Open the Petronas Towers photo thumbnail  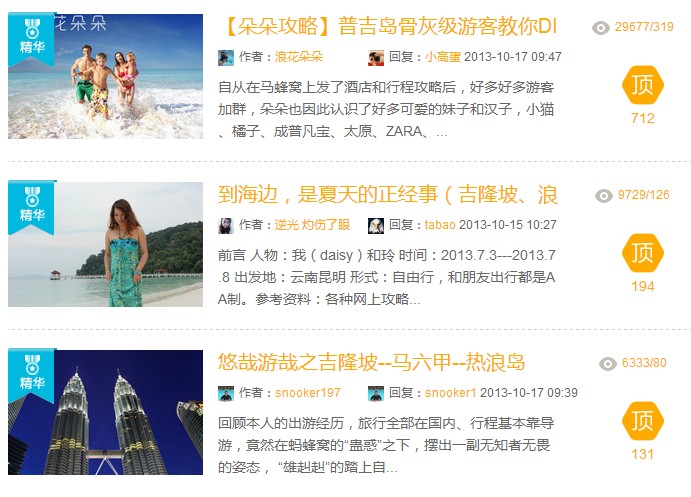(105, 411)
